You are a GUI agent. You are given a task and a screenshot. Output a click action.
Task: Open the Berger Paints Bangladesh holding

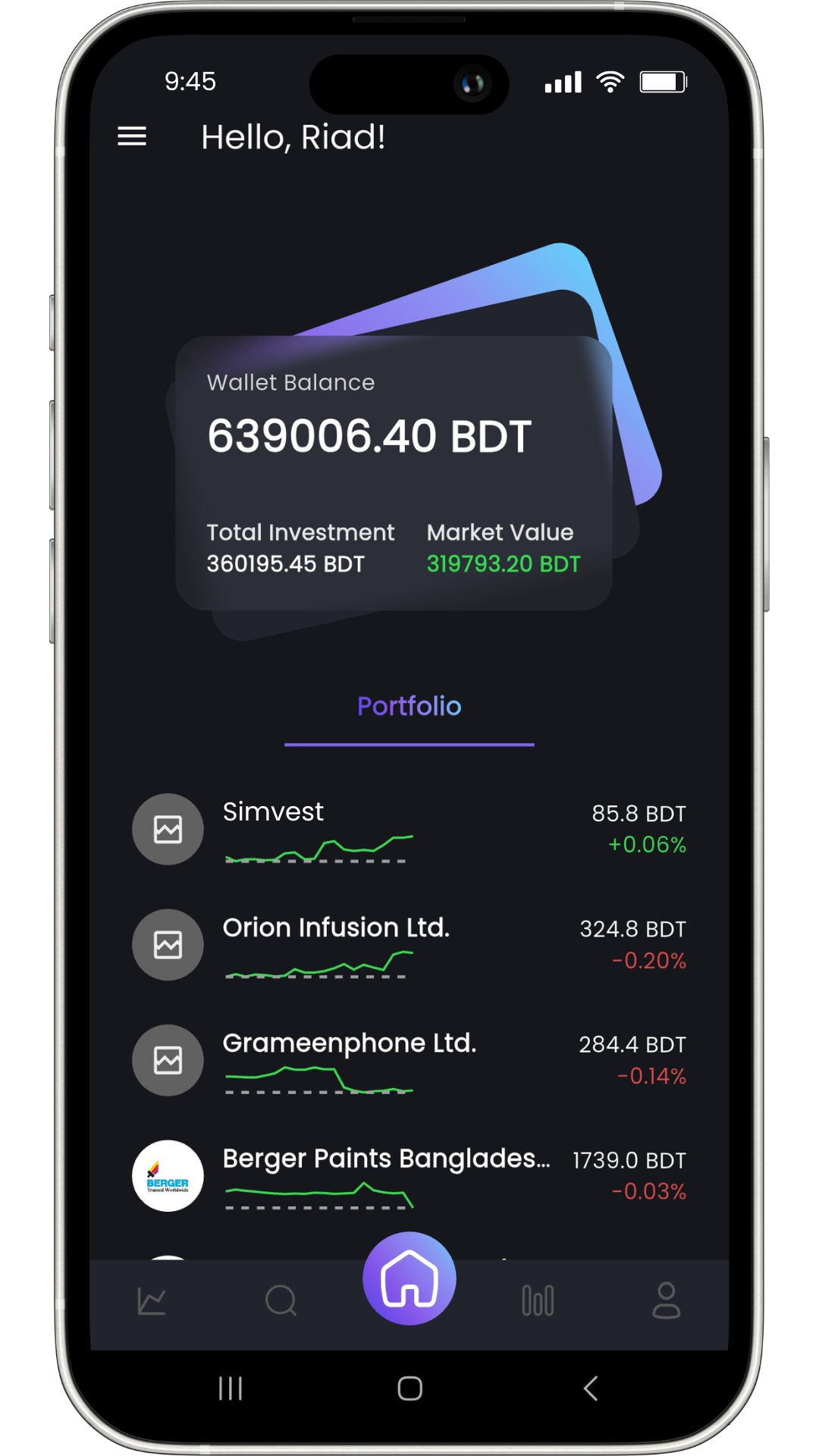point(409,1175)
